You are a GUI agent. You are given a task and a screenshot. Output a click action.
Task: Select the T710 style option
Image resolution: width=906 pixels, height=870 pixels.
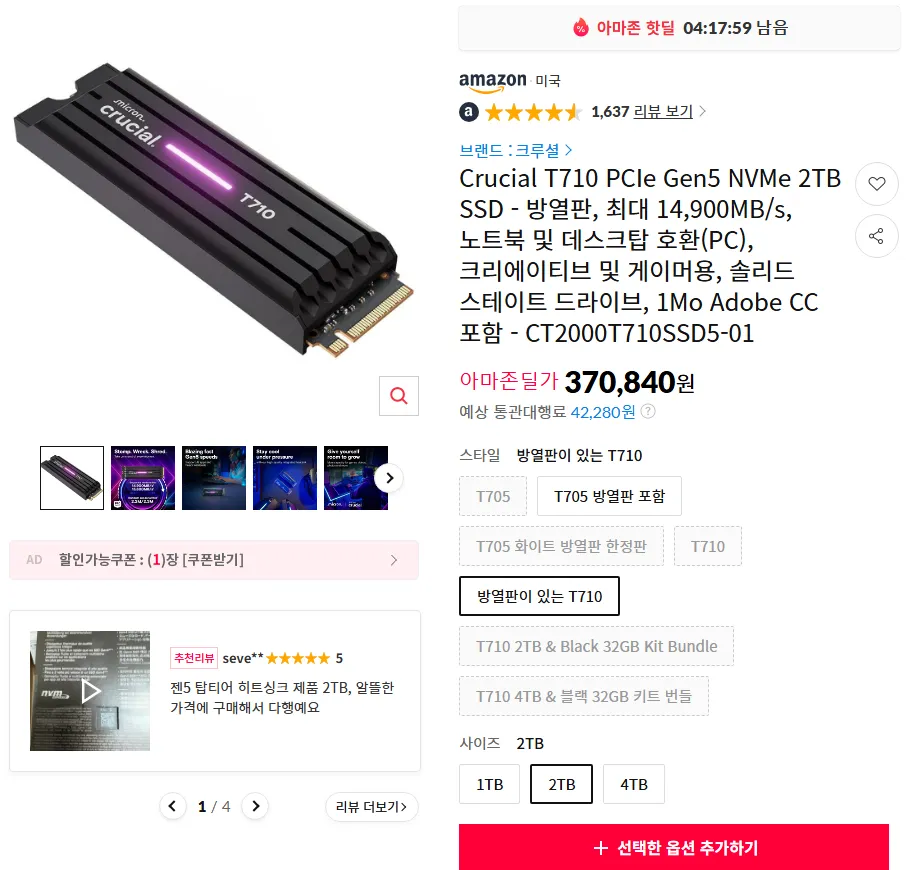[707, 546]
